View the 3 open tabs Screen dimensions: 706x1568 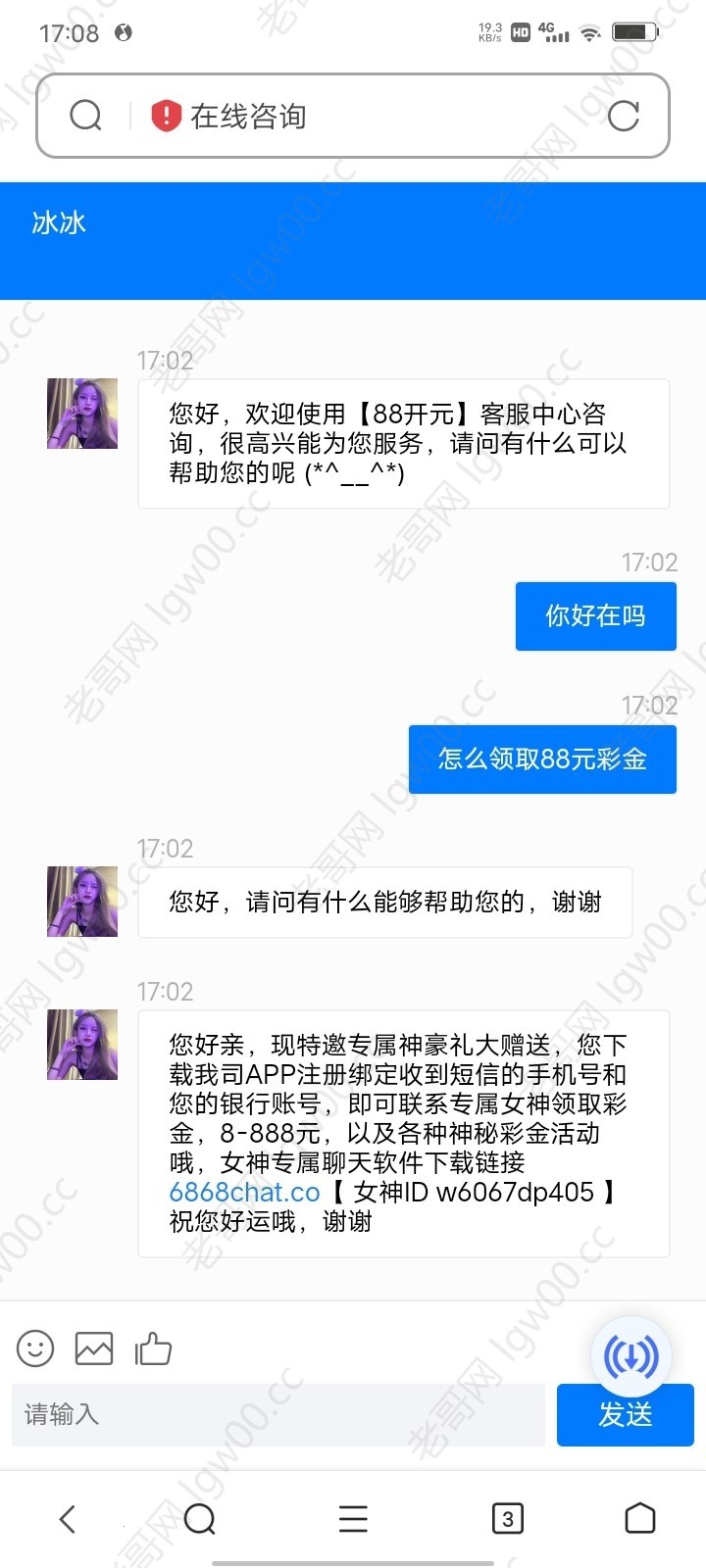[x=507, y=1519]
